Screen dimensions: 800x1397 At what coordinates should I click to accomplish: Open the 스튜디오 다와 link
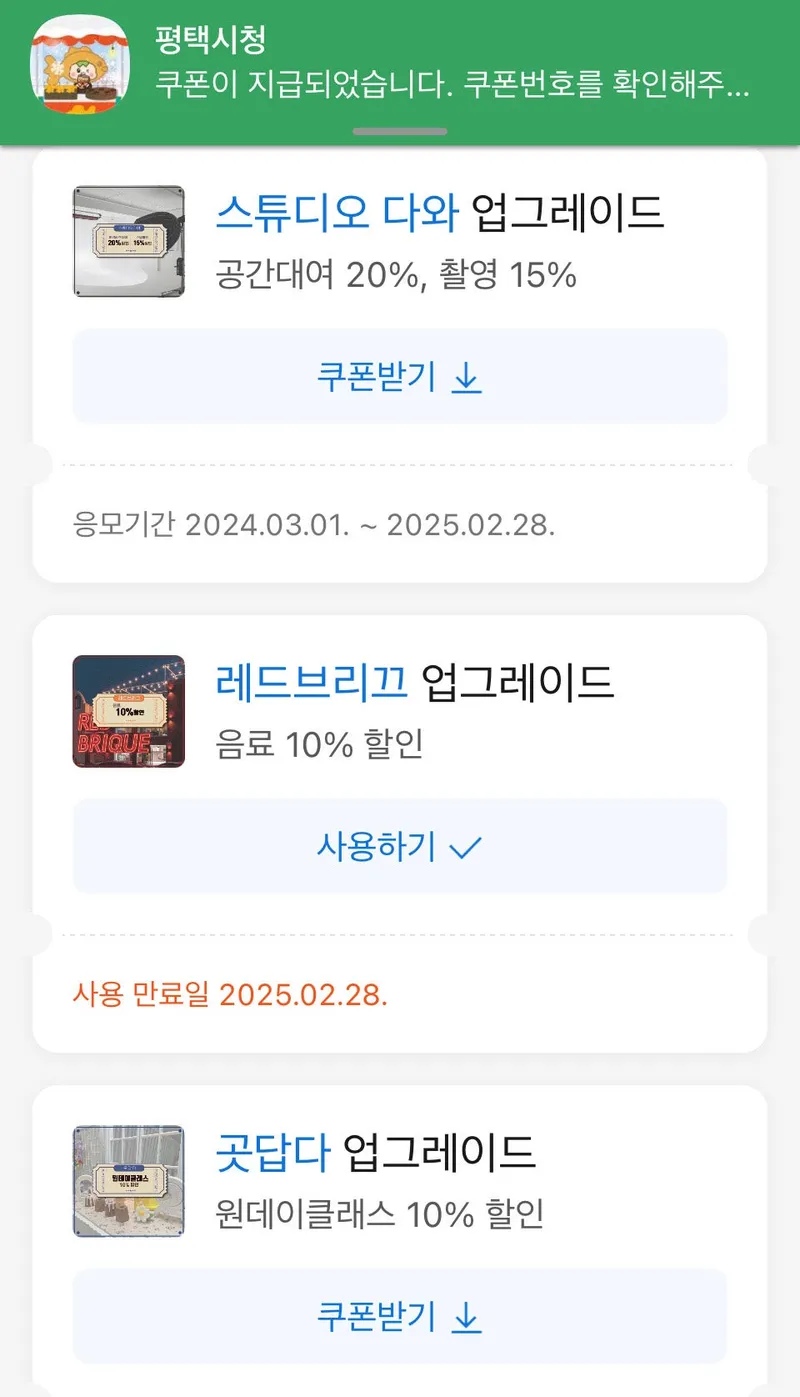pos(337,212)
